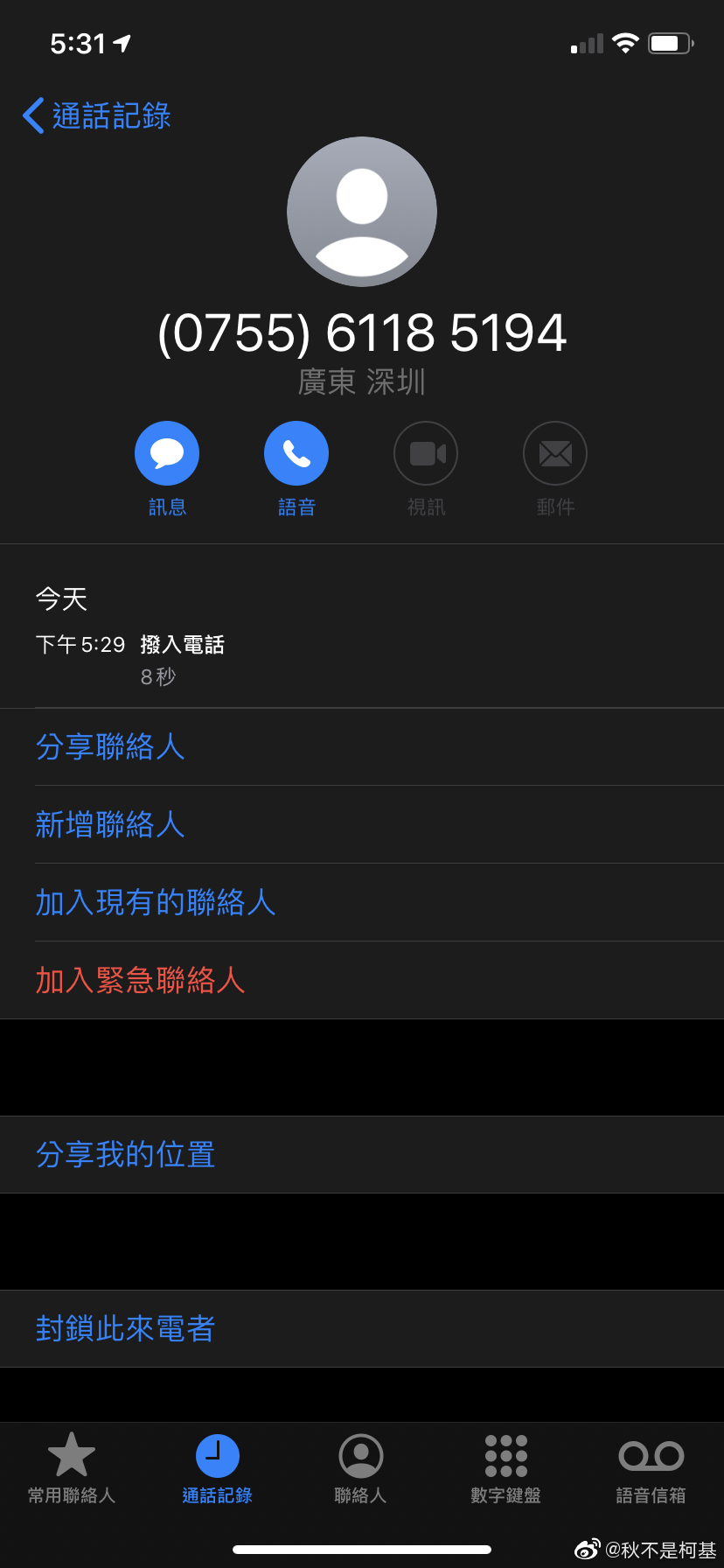This screenshot has width=724, height=1568.
Task: Go back to 通話記錄
Action: pos(97,115)
